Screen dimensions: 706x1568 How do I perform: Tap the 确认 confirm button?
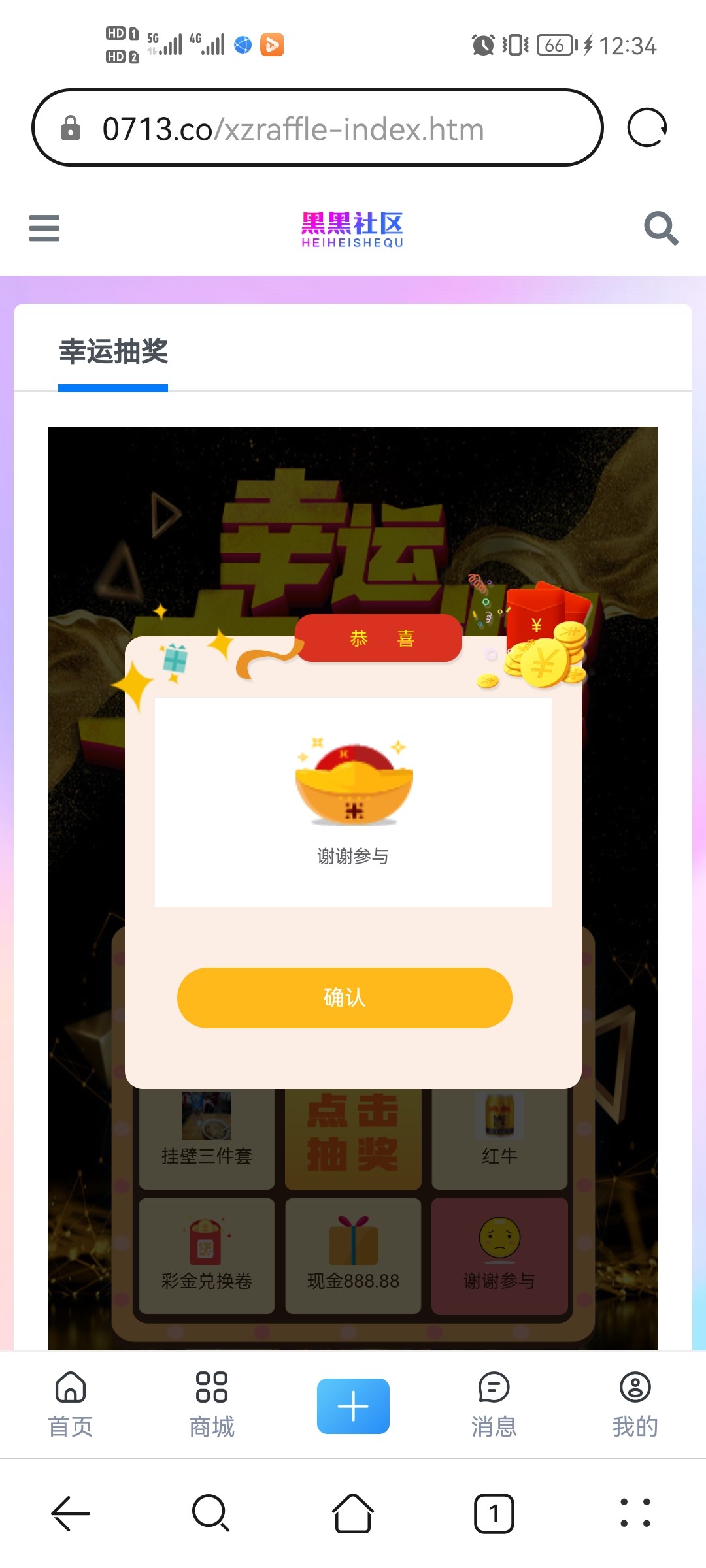pyautogui.click(x=345, y=998)
